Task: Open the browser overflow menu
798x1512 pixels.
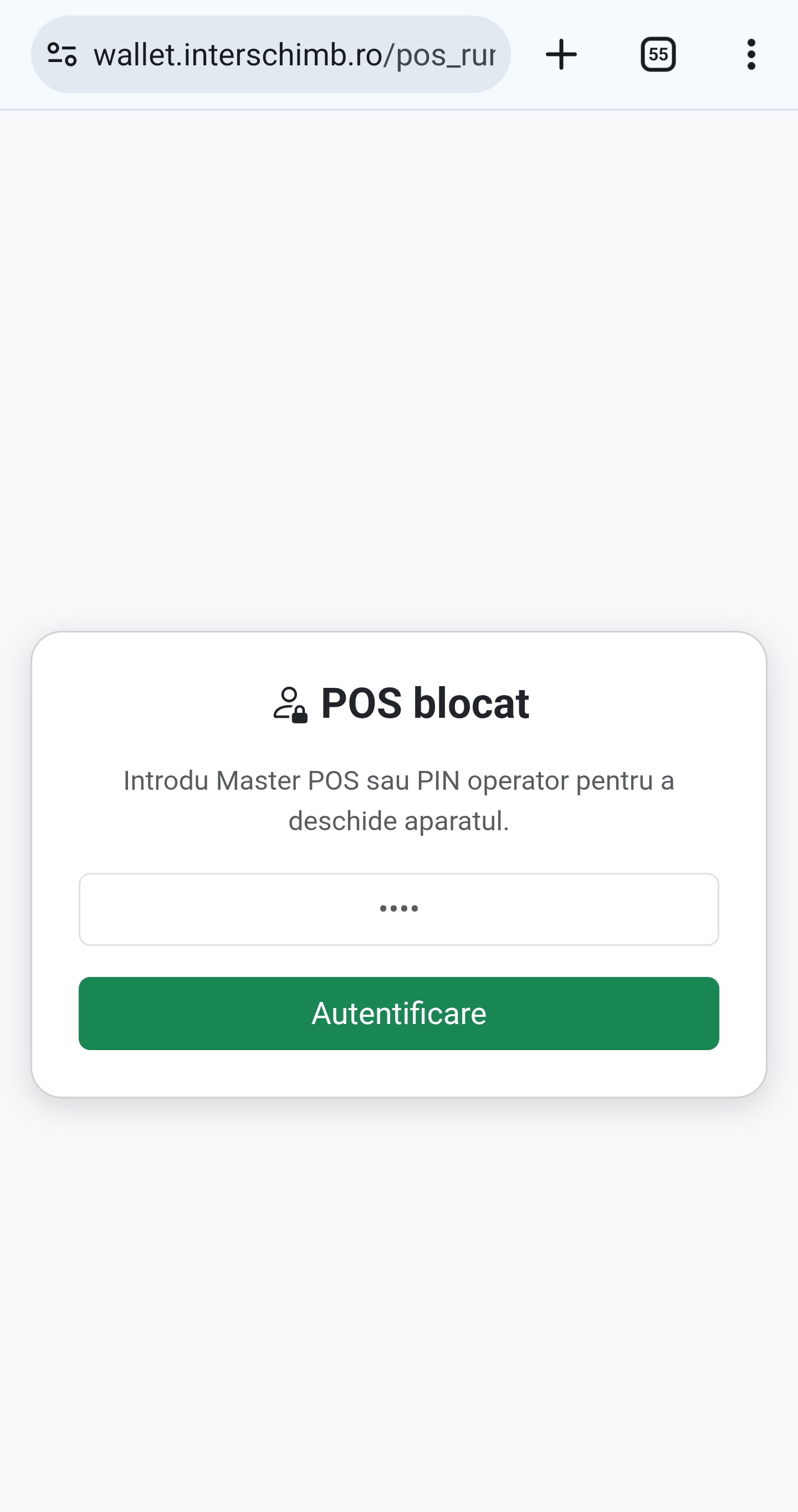Action: click(750, 55)
